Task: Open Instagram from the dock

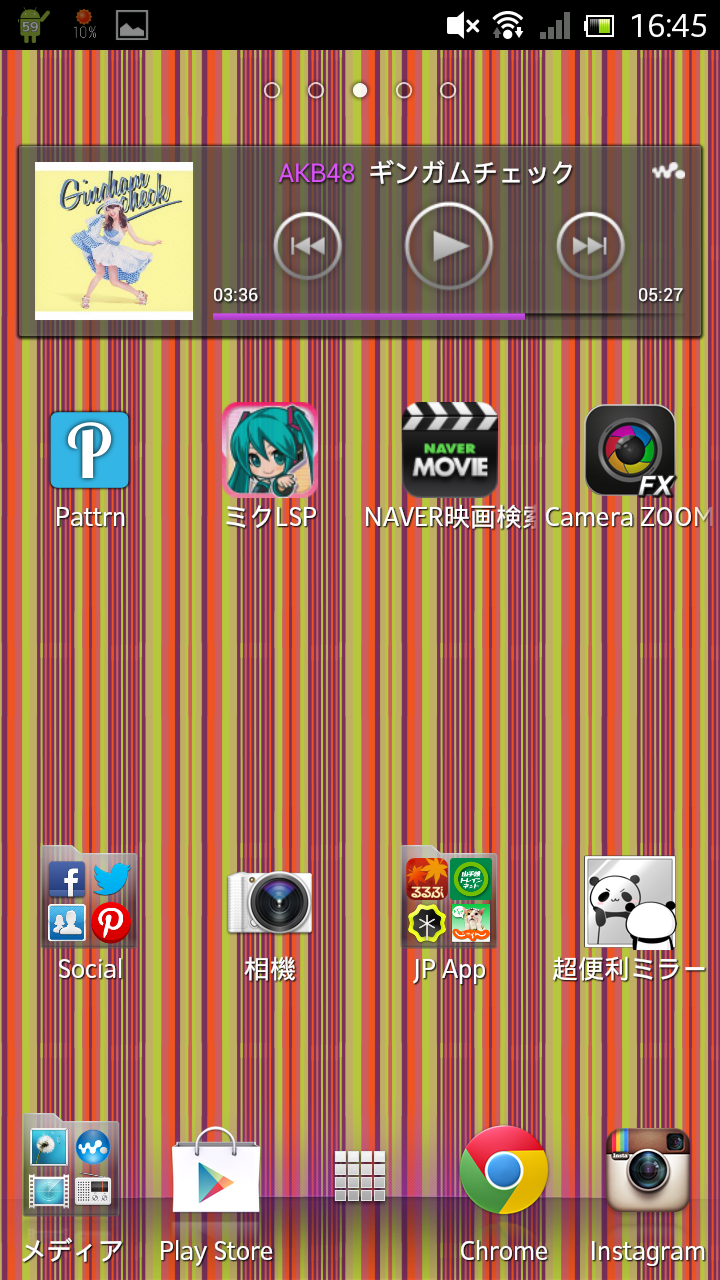Action: pyautogui.click(x=648, y=1170)
